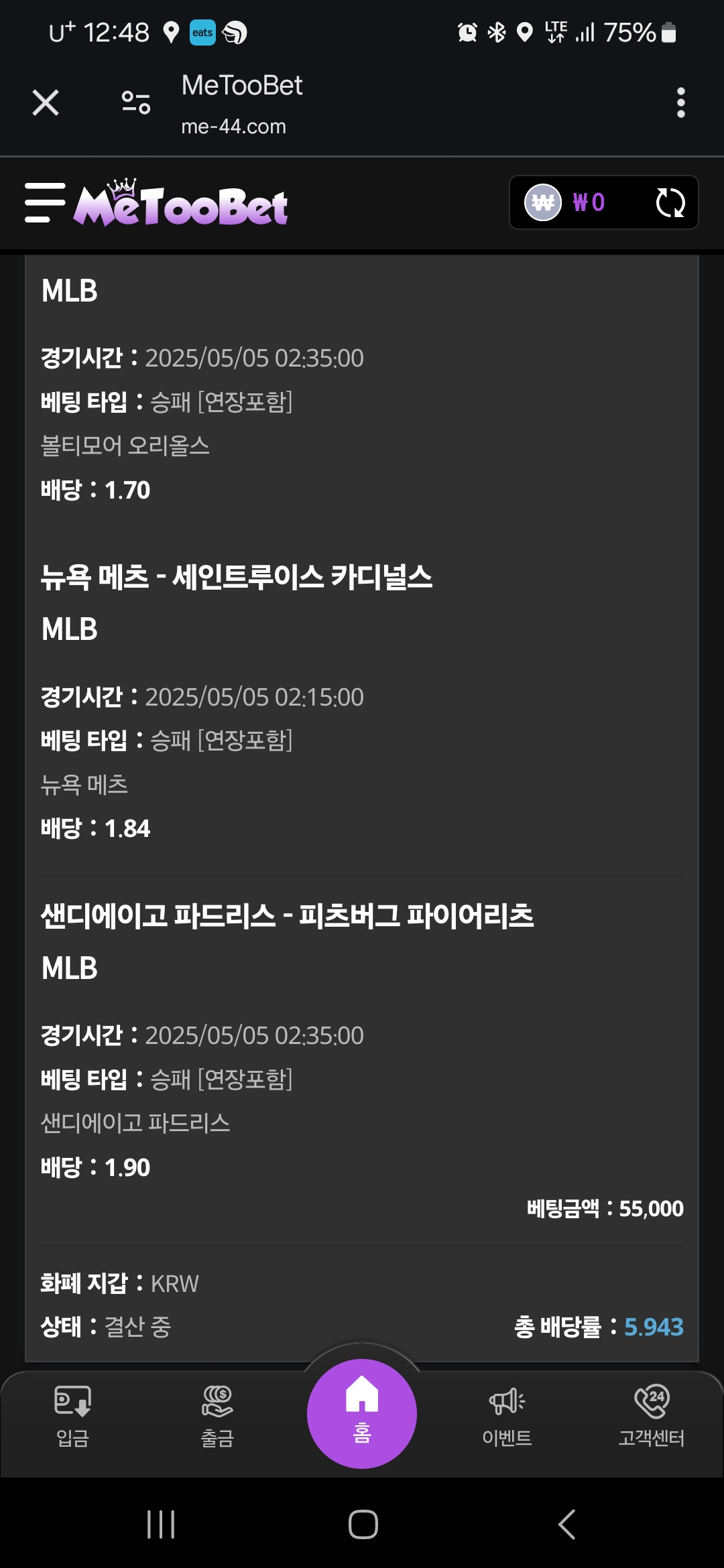
Task: Close the browser custom tab
Action: [x=46, y=103]
